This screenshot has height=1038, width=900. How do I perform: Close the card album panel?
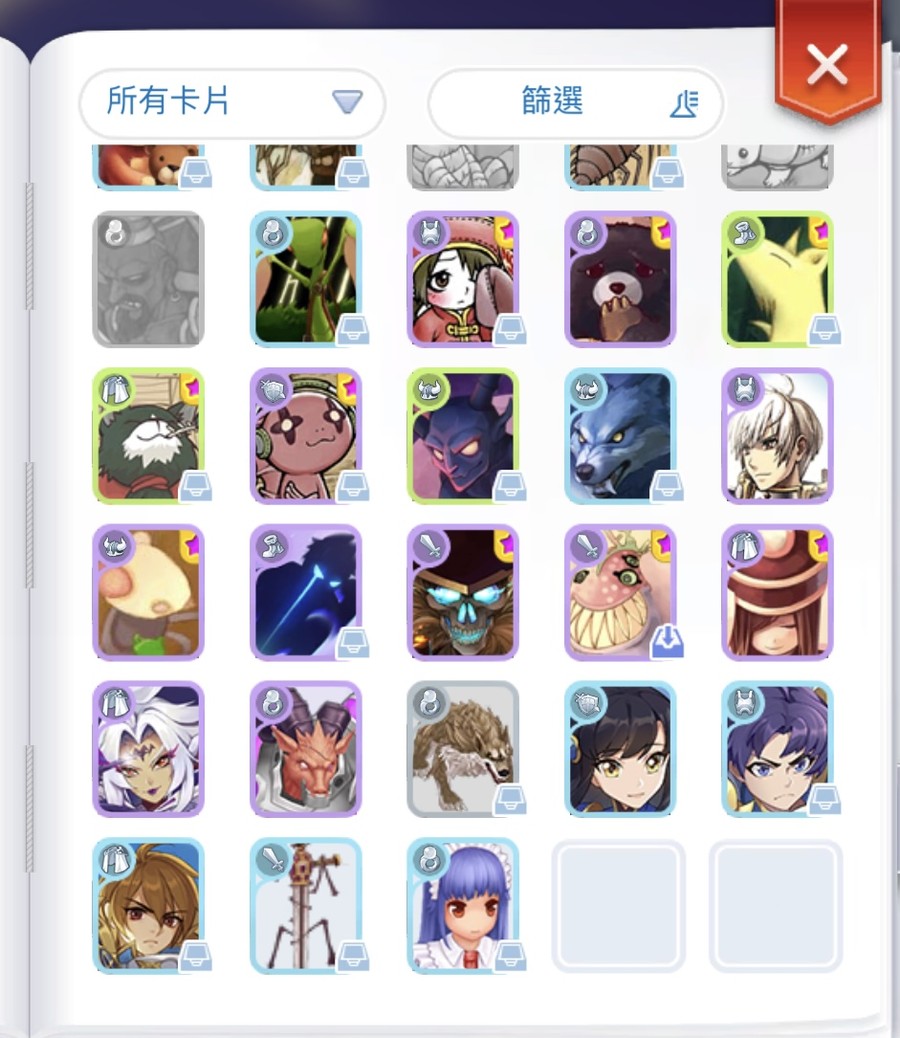827,65
